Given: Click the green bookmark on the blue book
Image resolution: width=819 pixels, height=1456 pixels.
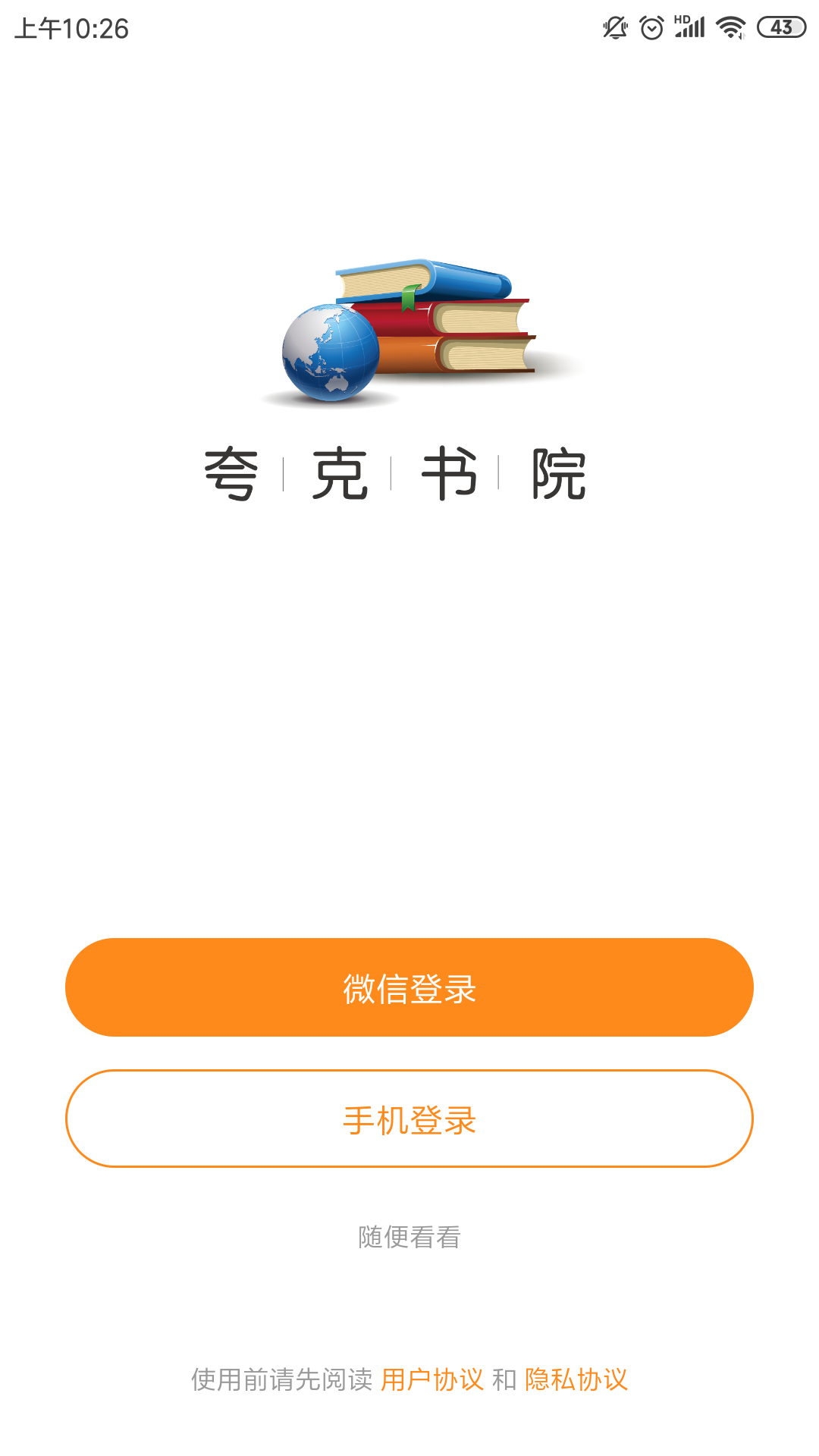Looking at the screenshot, I should tap(408, 300).
